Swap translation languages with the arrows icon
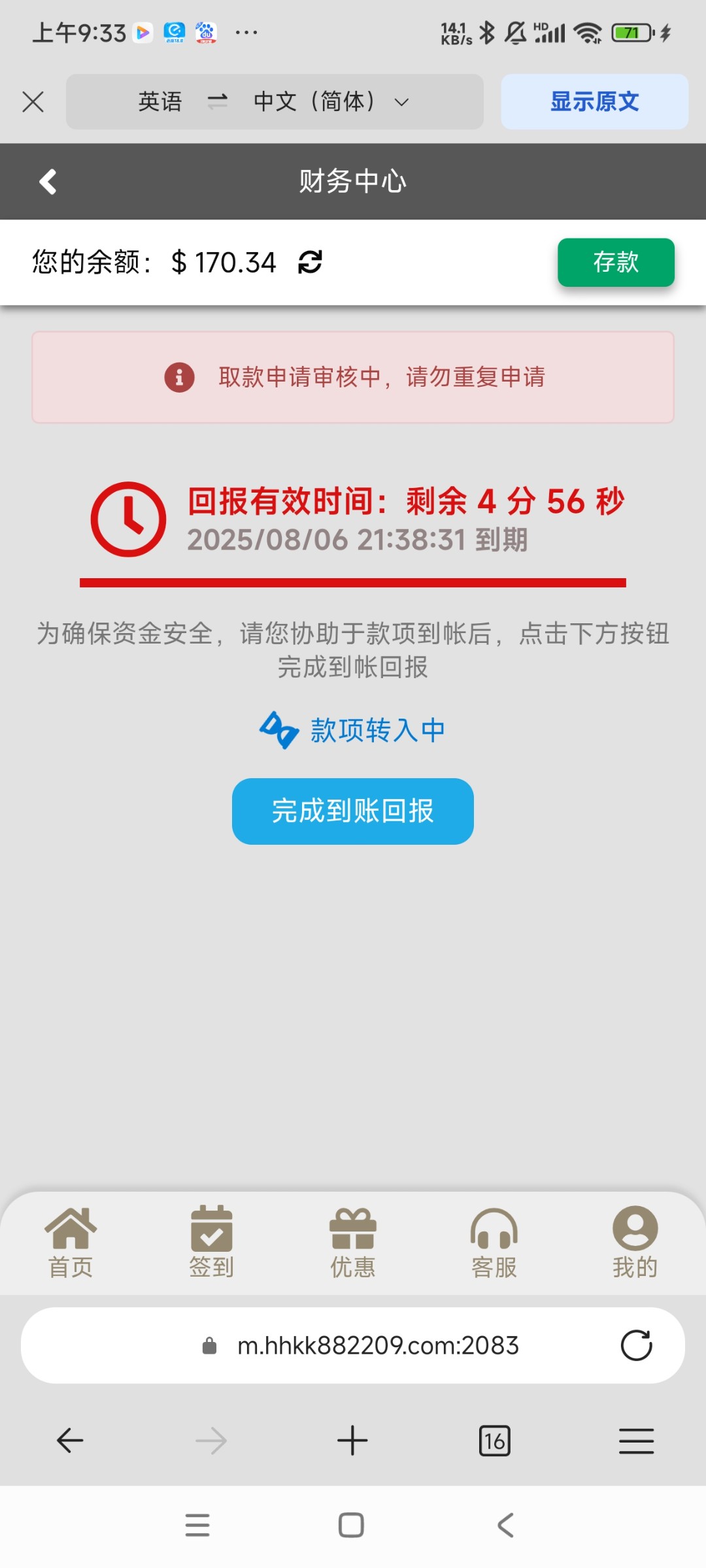This screenshot has height=1568, width=706. point(218,101)
